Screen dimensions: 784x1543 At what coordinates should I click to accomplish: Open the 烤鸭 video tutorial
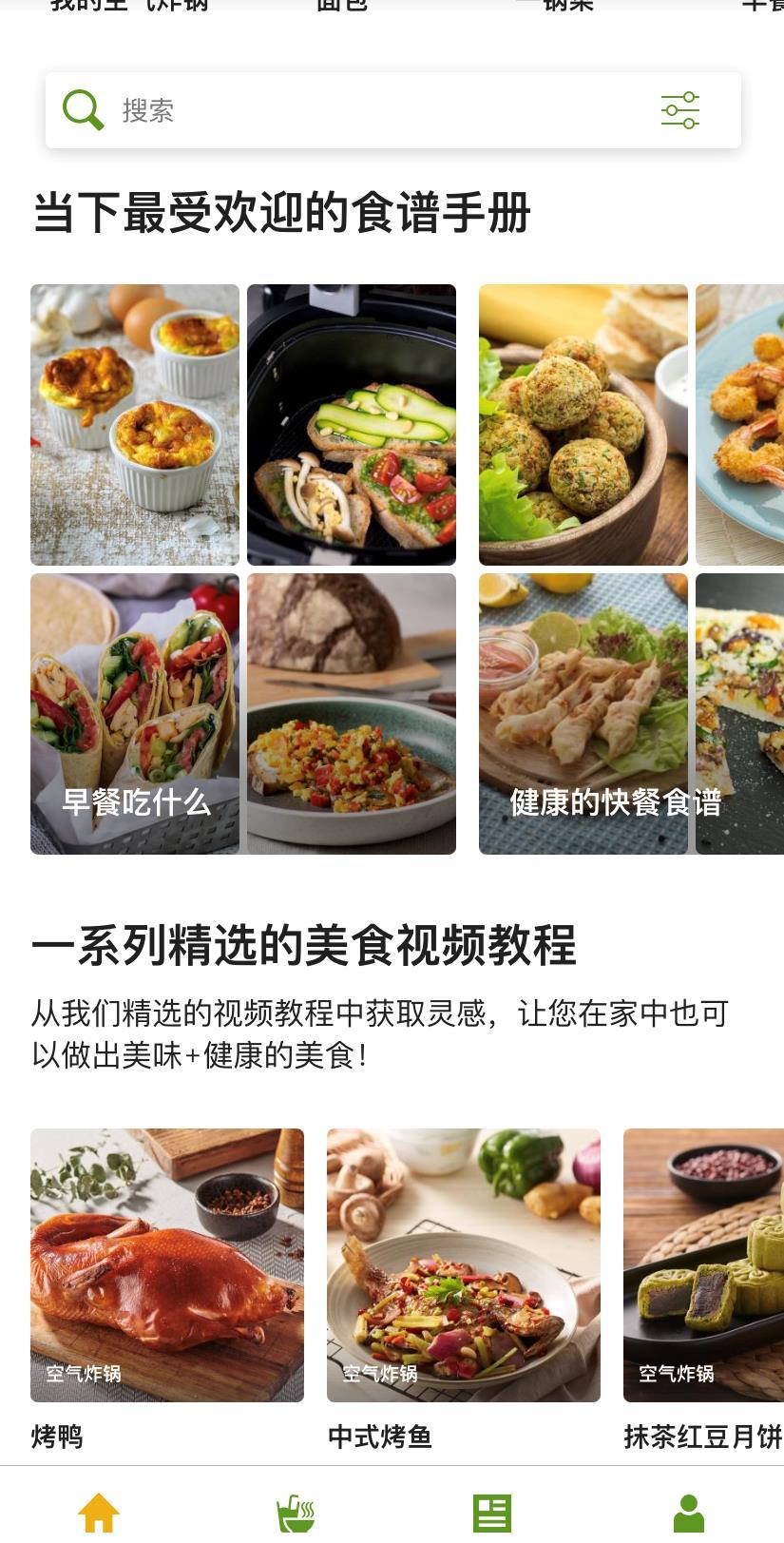(167, 1264)
